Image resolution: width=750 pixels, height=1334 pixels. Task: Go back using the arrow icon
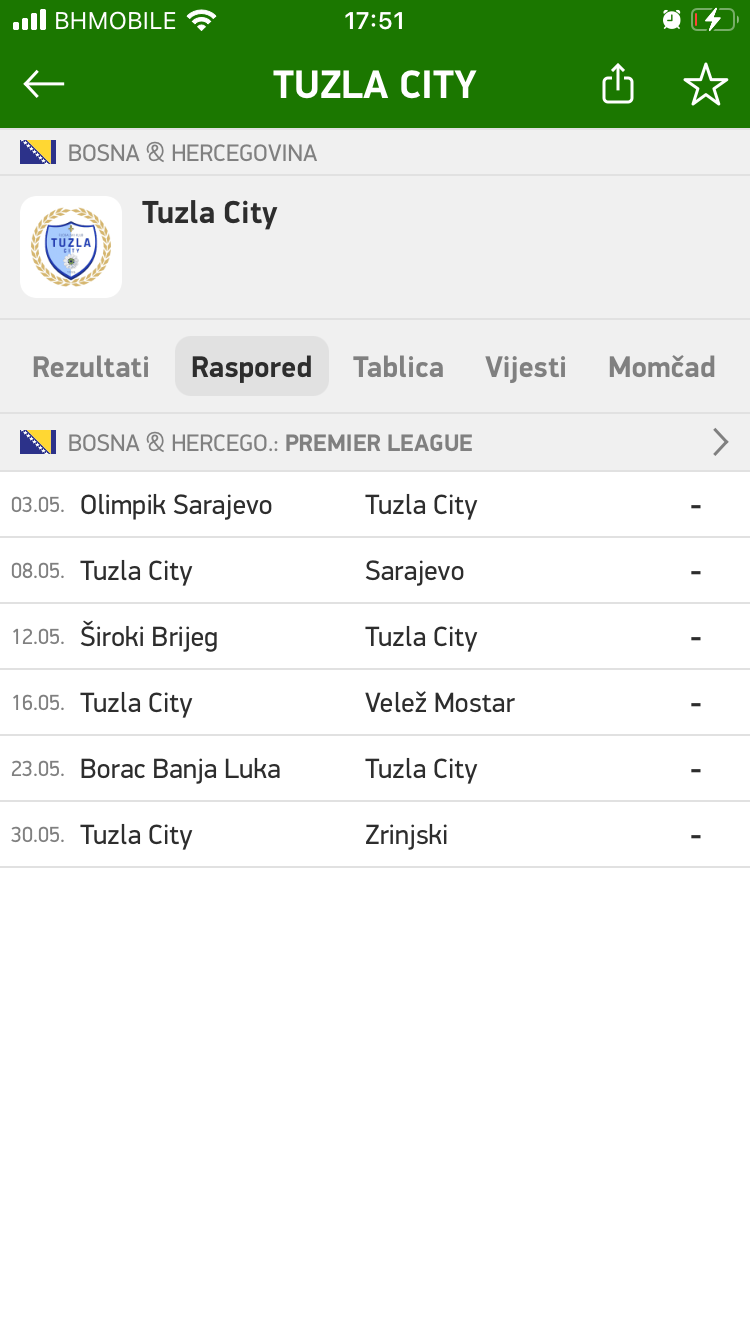(x=44, y=84)
